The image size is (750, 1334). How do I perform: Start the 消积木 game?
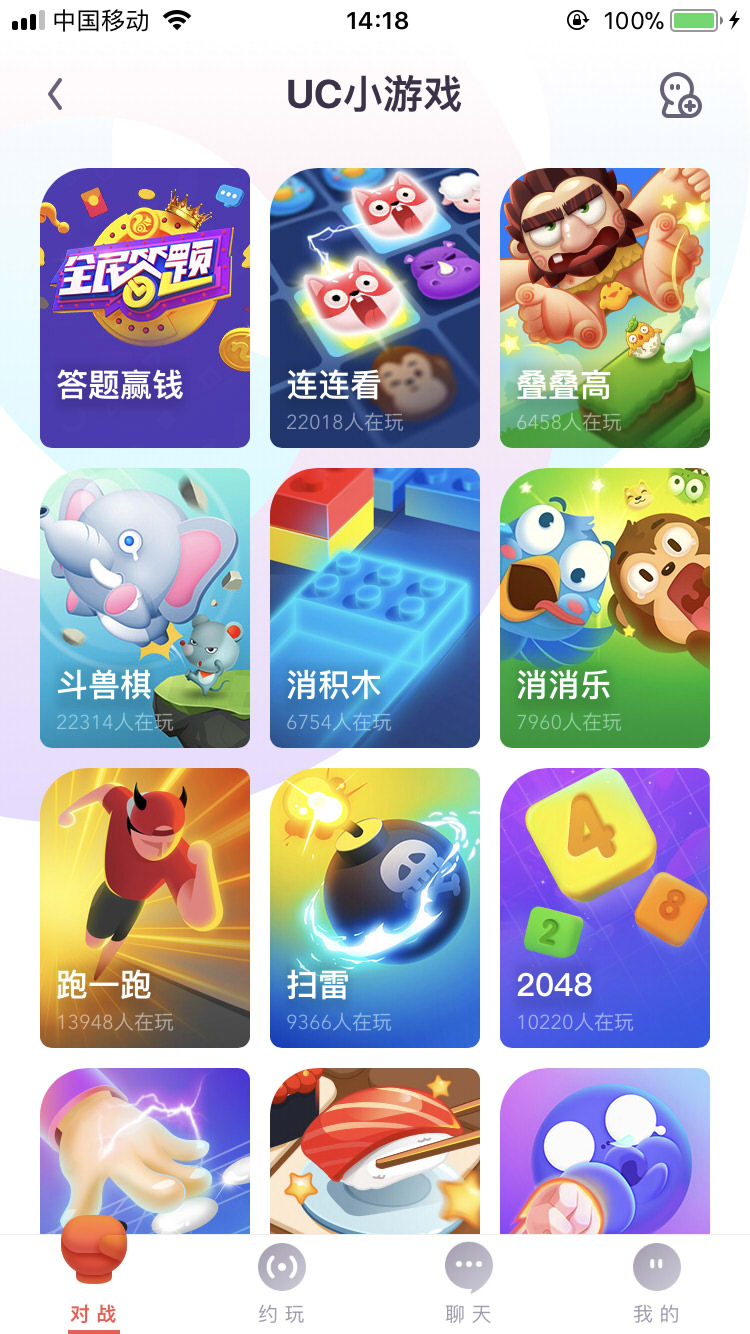(x=375, y=608)
